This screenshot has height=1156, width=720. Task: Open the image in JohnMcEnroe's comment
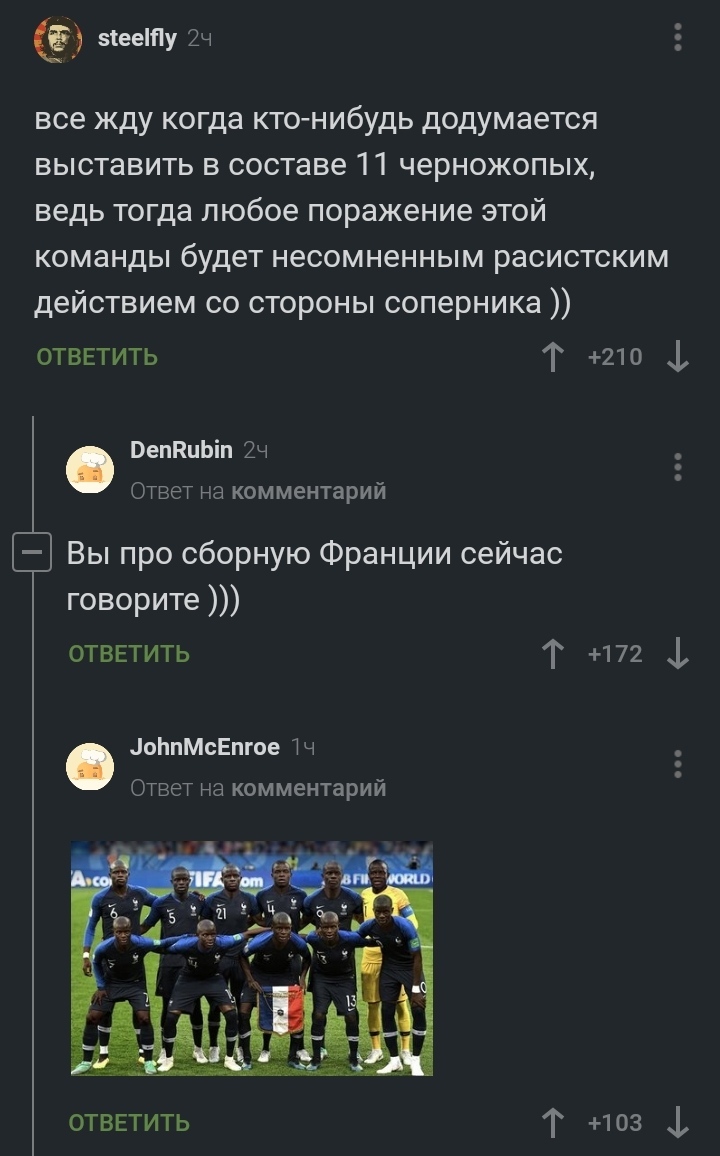click(252, 958)
